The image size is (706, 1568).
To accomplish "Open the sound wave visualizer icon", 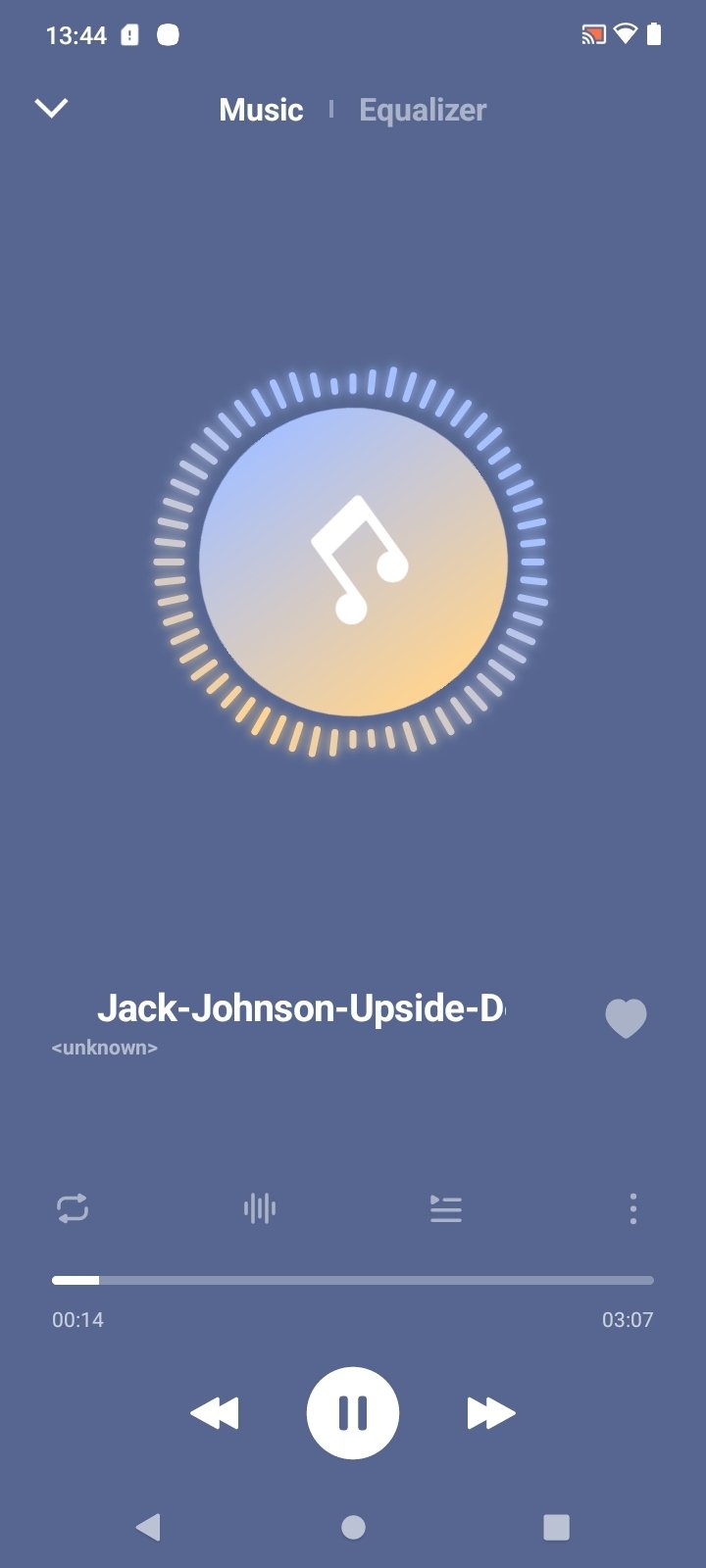I will pos(260,1208).
